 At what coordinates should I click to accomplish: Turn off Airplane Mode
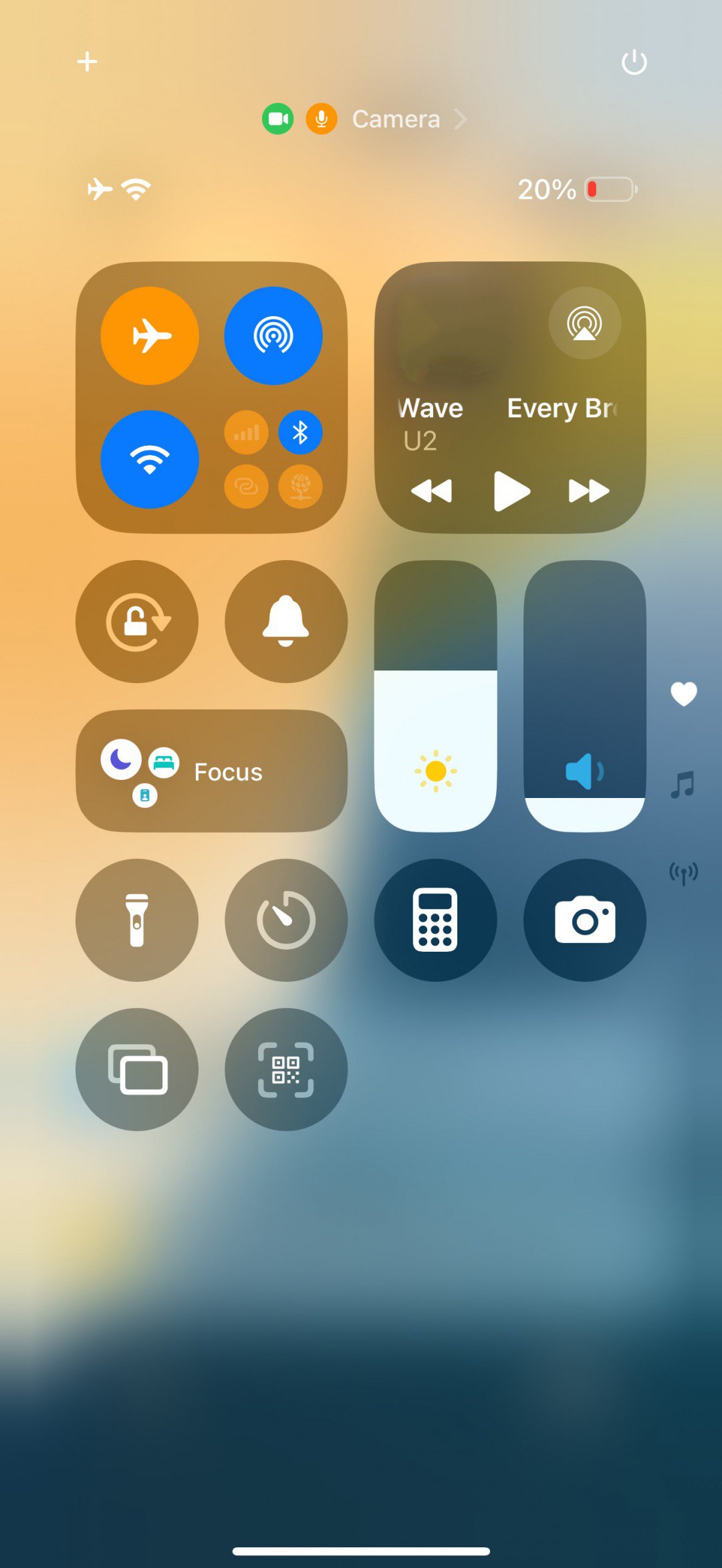[x=150, y=336]
